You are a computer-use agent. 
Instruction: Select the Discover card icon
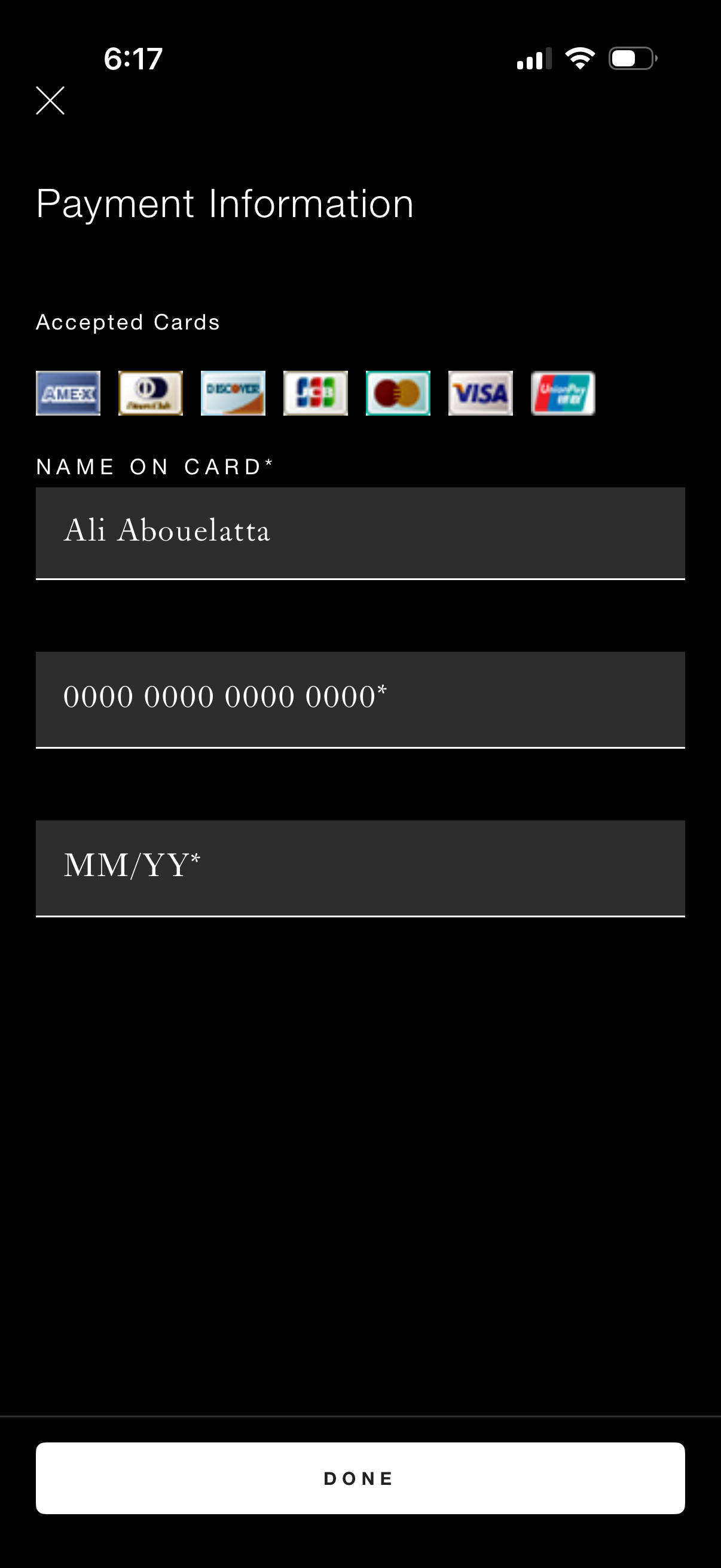coord(233,394)
